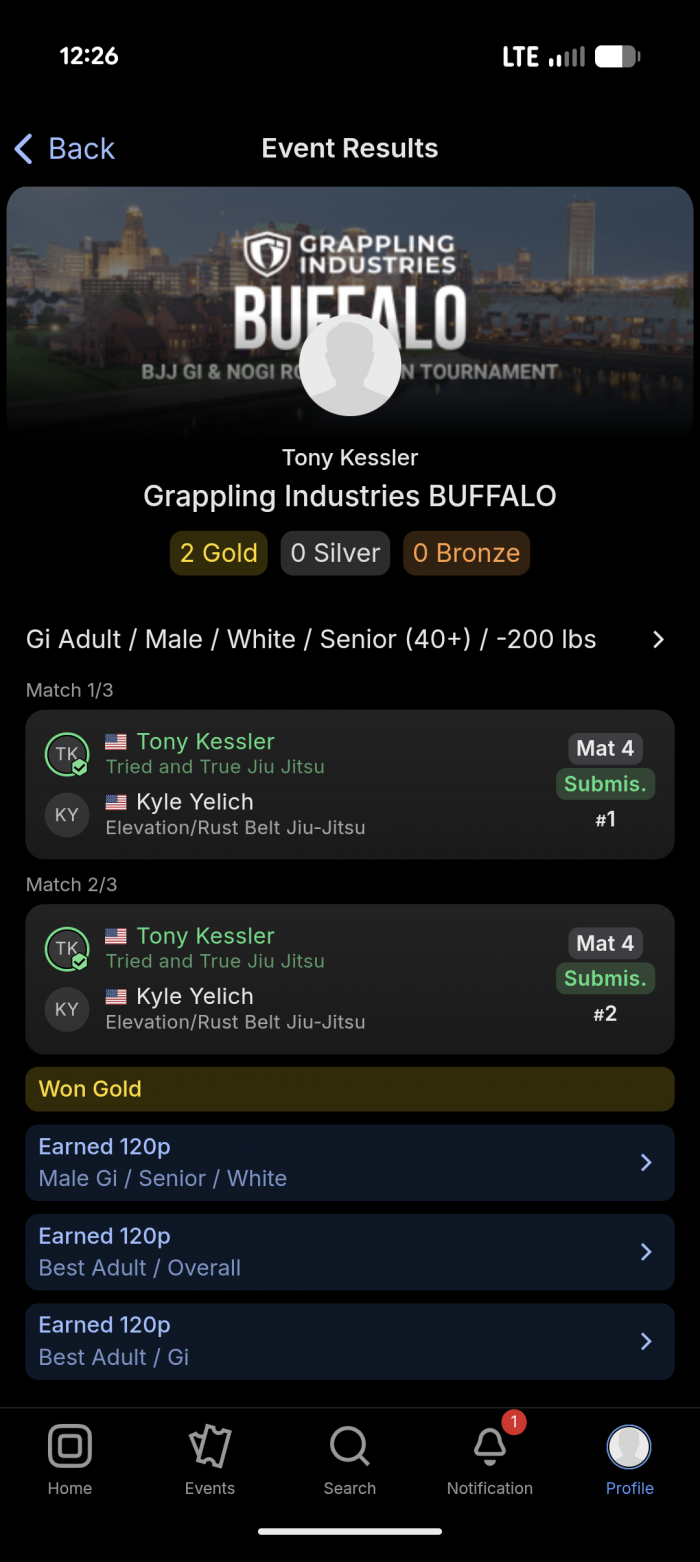View Best Adult / Overall points
Screen dimensions: 700x1562
(350, 1252)
